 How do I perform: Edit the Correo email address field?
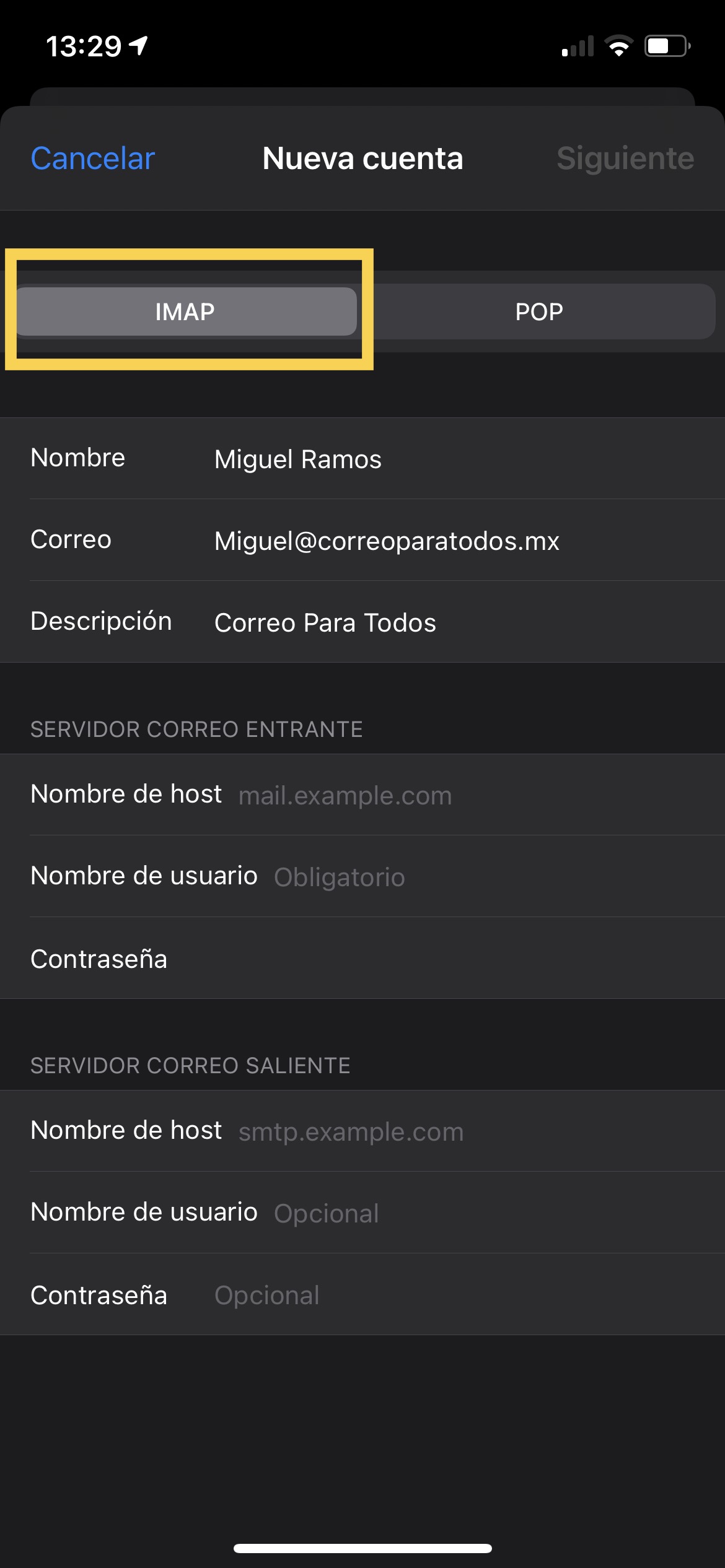click(434, 541)
